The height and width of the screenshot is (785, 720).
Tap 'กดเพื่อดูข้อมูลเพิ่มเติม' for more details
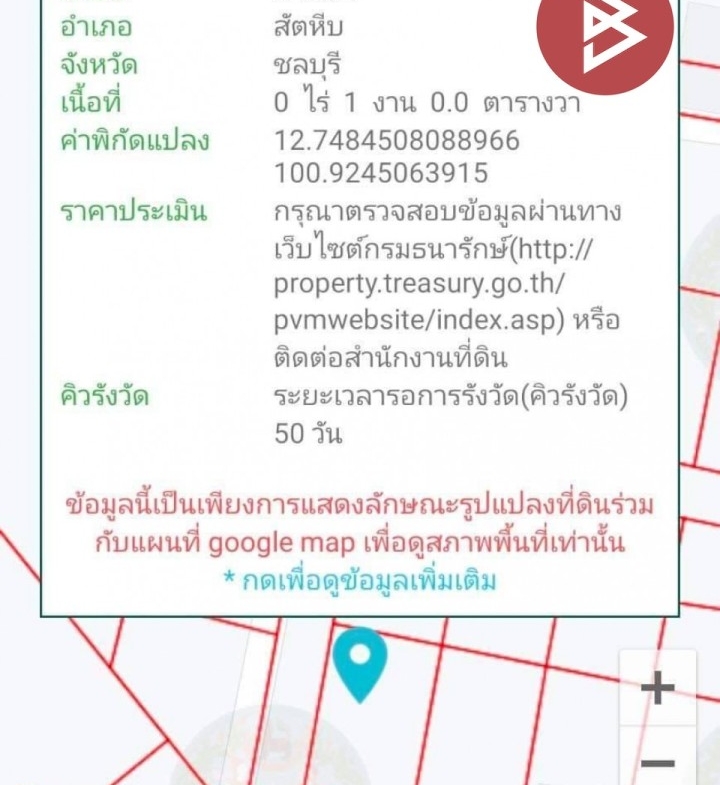[360, 581]
